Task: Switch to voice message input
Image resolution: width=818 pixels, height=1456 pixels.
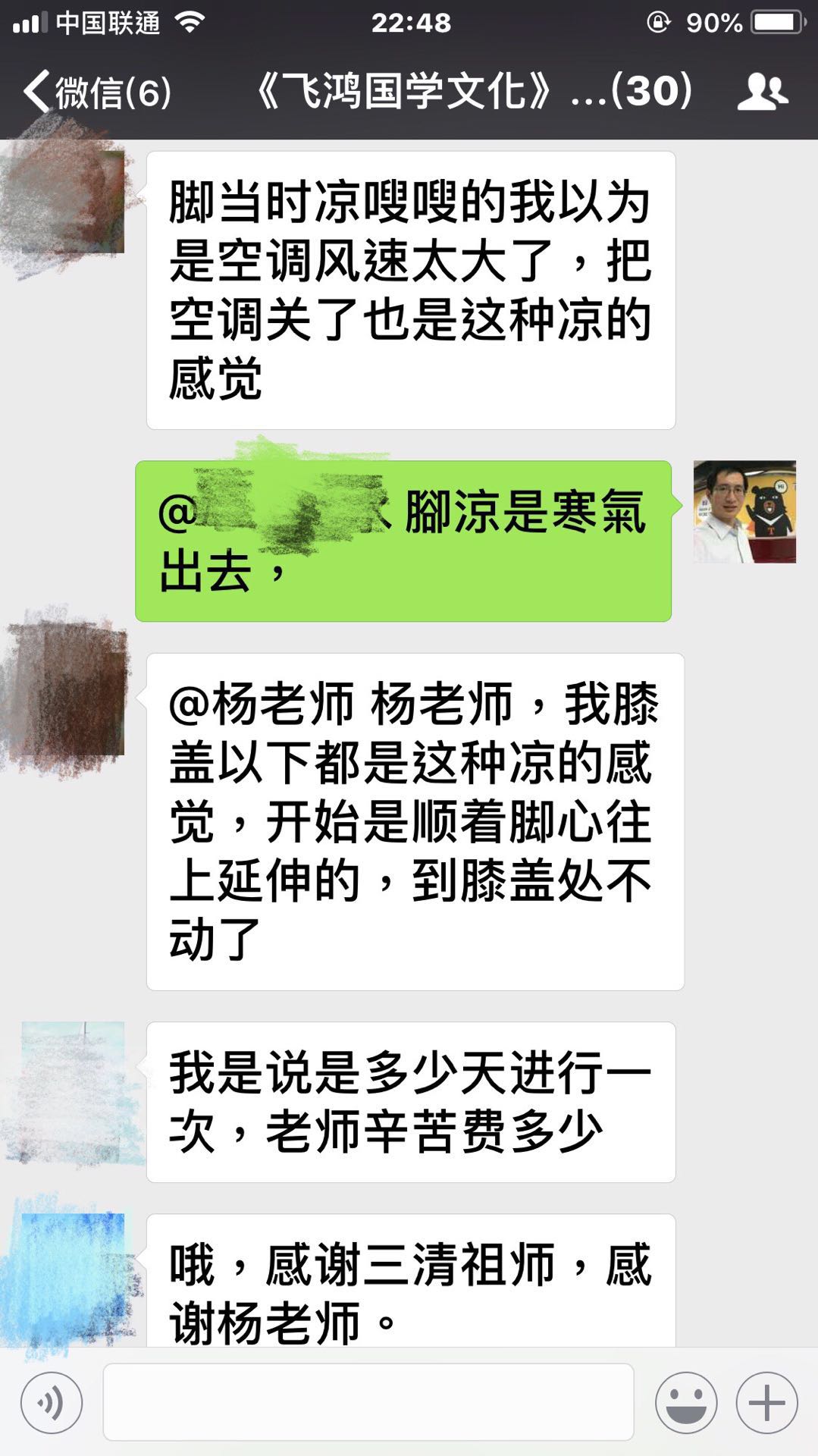Action: [52, 1402]
